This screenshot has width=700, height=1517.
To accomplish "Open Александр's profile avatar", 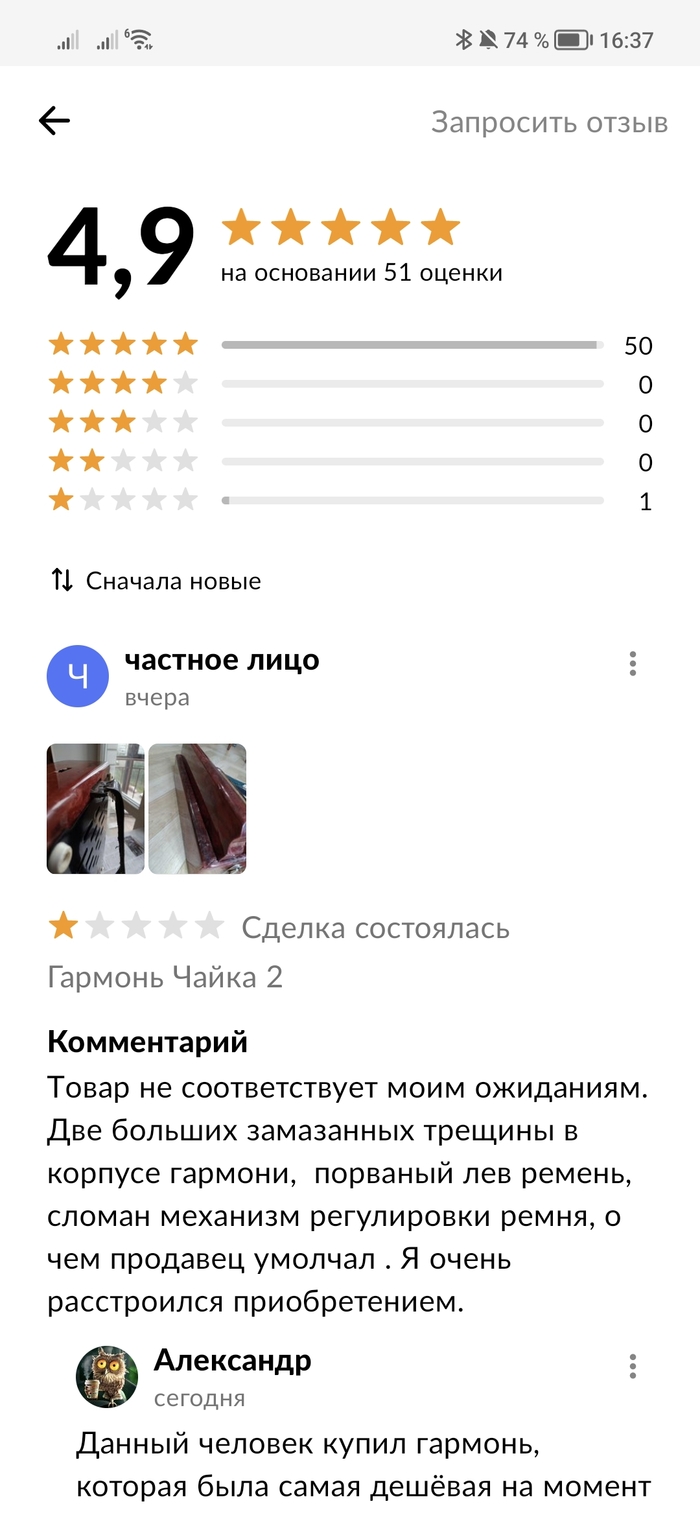I will (107, 1376).
